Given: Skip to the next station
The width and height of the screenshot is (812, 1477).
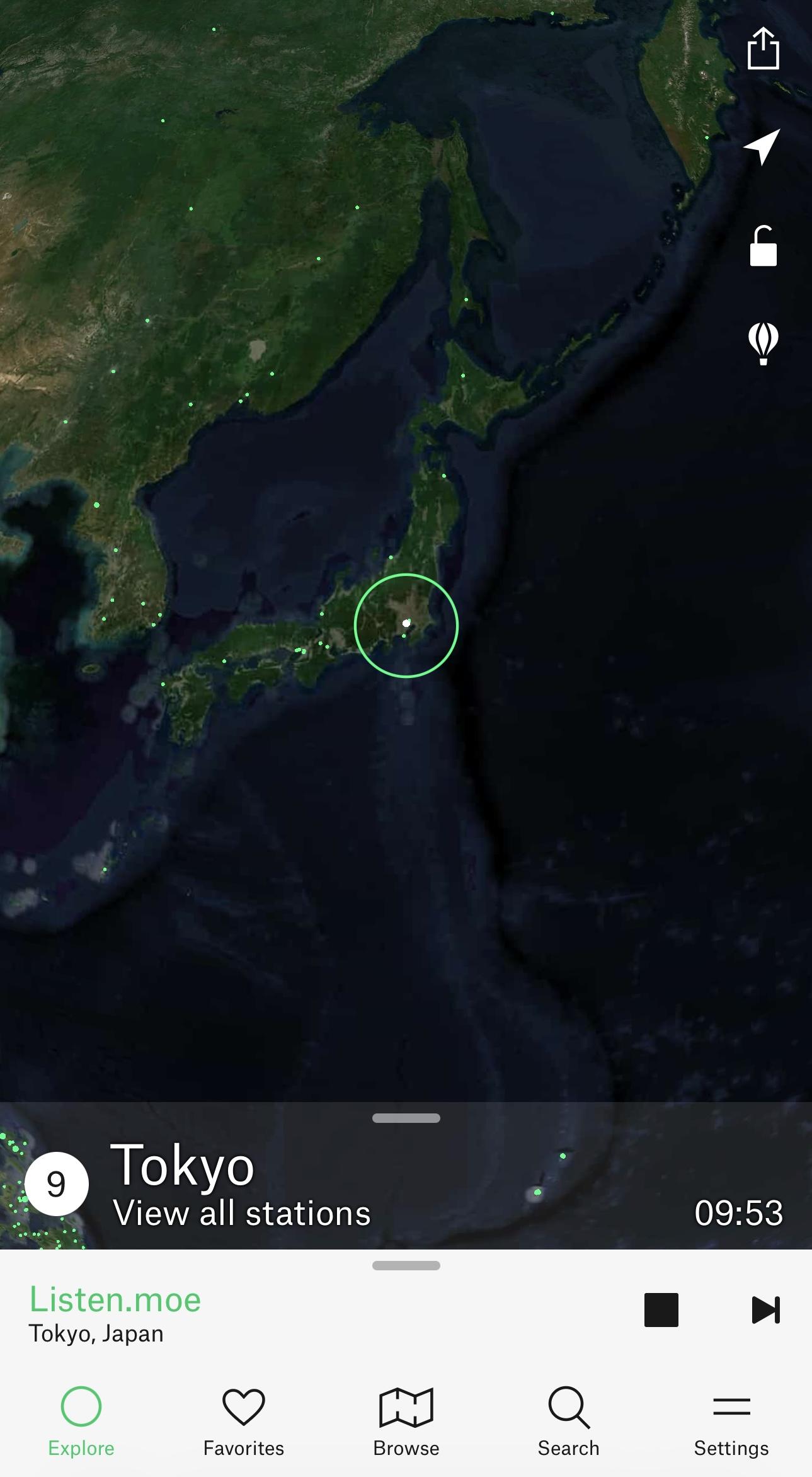Looking at the screenshot, I should coord(765,1310).
